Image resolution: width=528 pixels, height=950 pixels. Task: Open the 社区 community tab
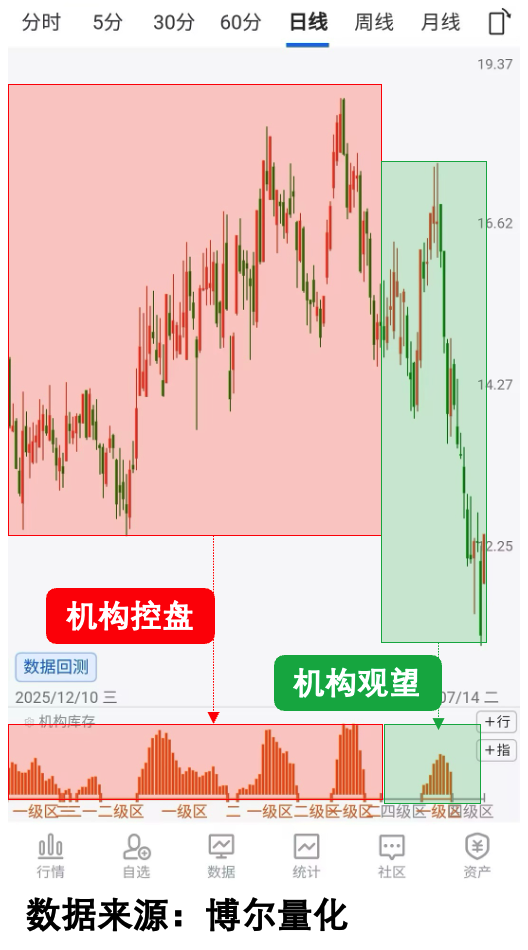(392, 855)
